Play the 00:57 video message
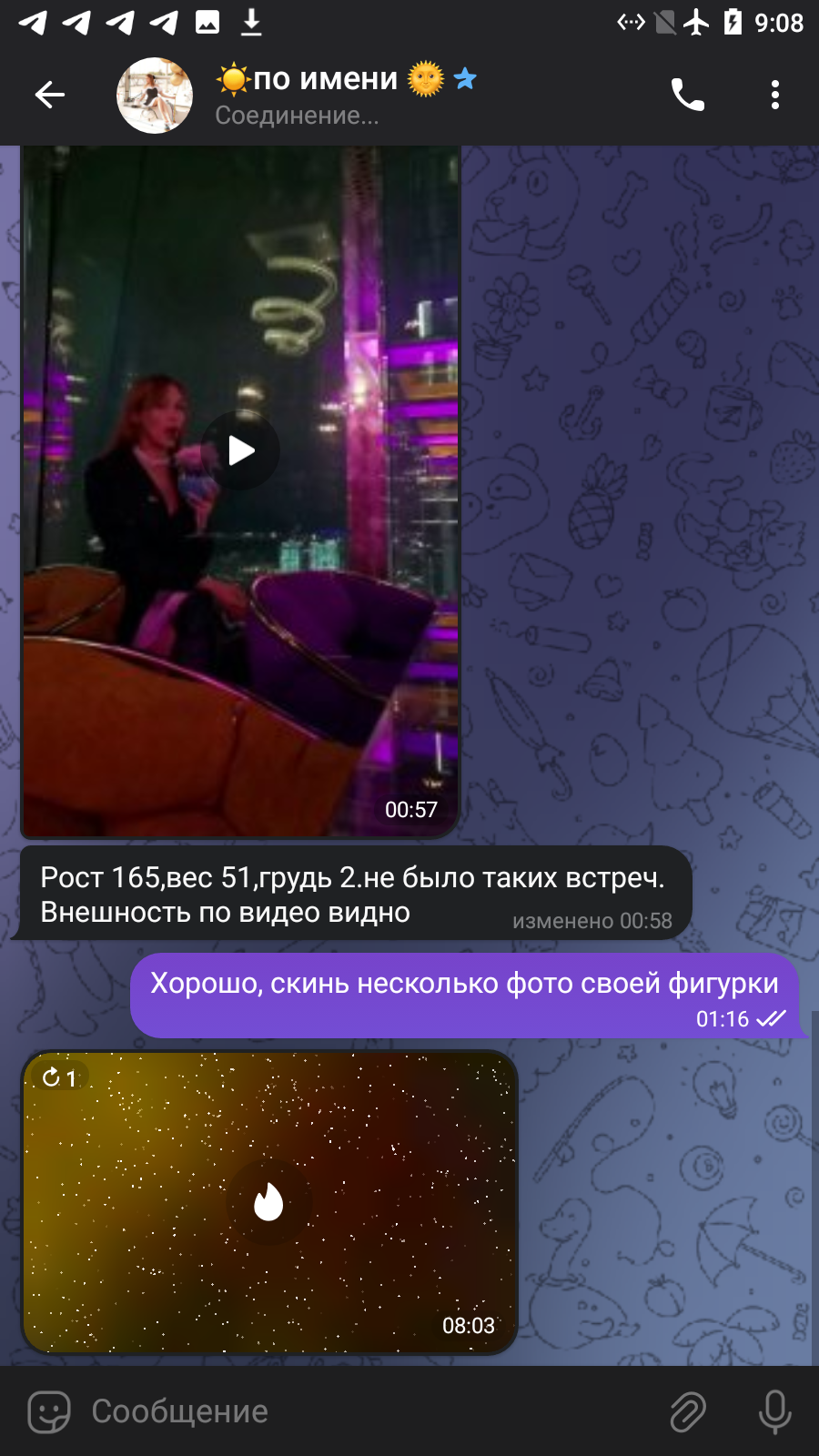This screenshot has height=1456, width=819. (240, 450)
